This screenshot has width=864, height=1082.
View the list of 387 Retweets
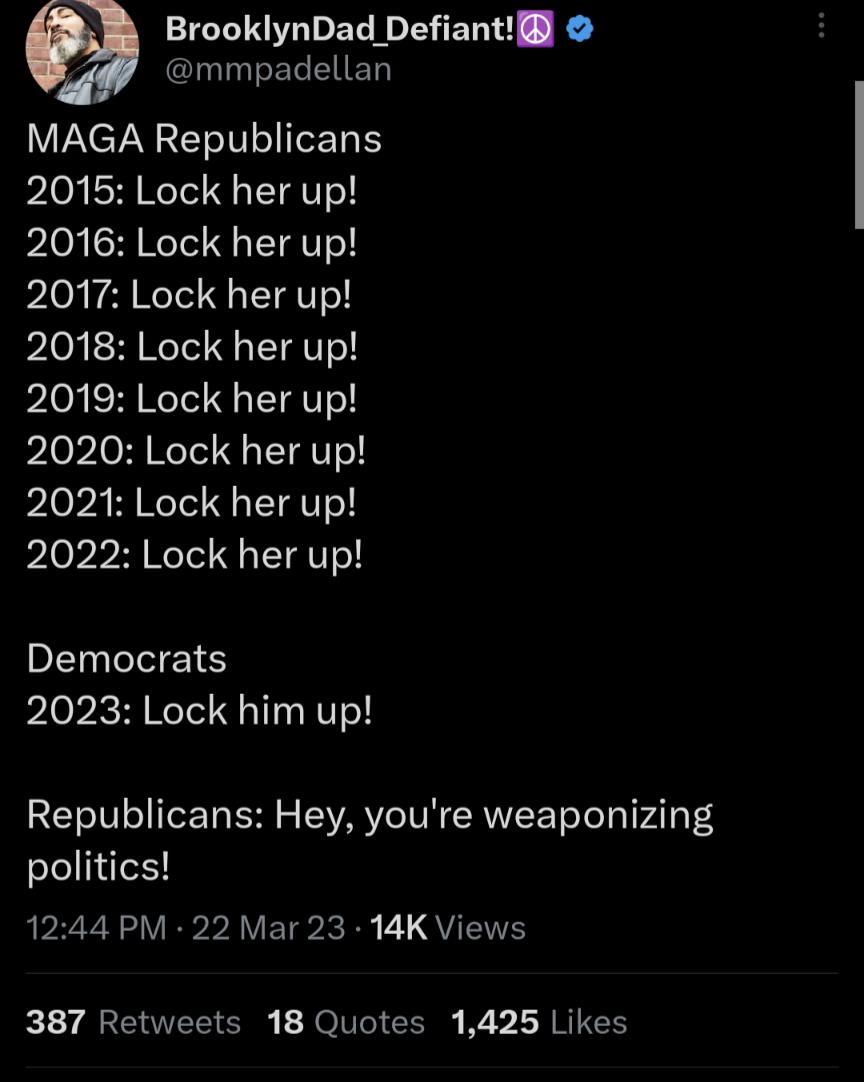pyautogui.click(x=133, y=1022)
